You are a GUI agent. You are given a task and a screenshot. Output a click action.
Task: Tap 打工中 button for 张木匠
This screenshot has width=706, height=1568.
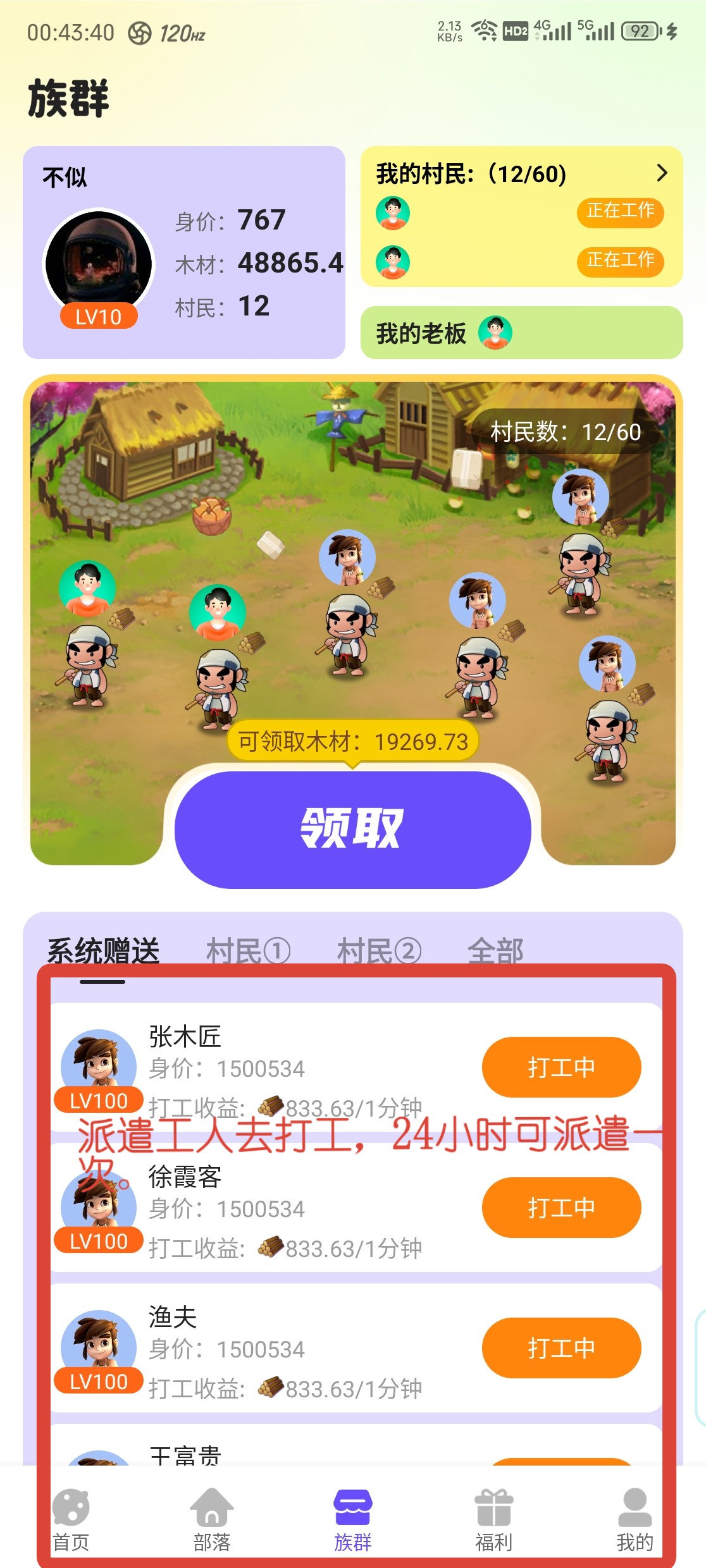561,1067
